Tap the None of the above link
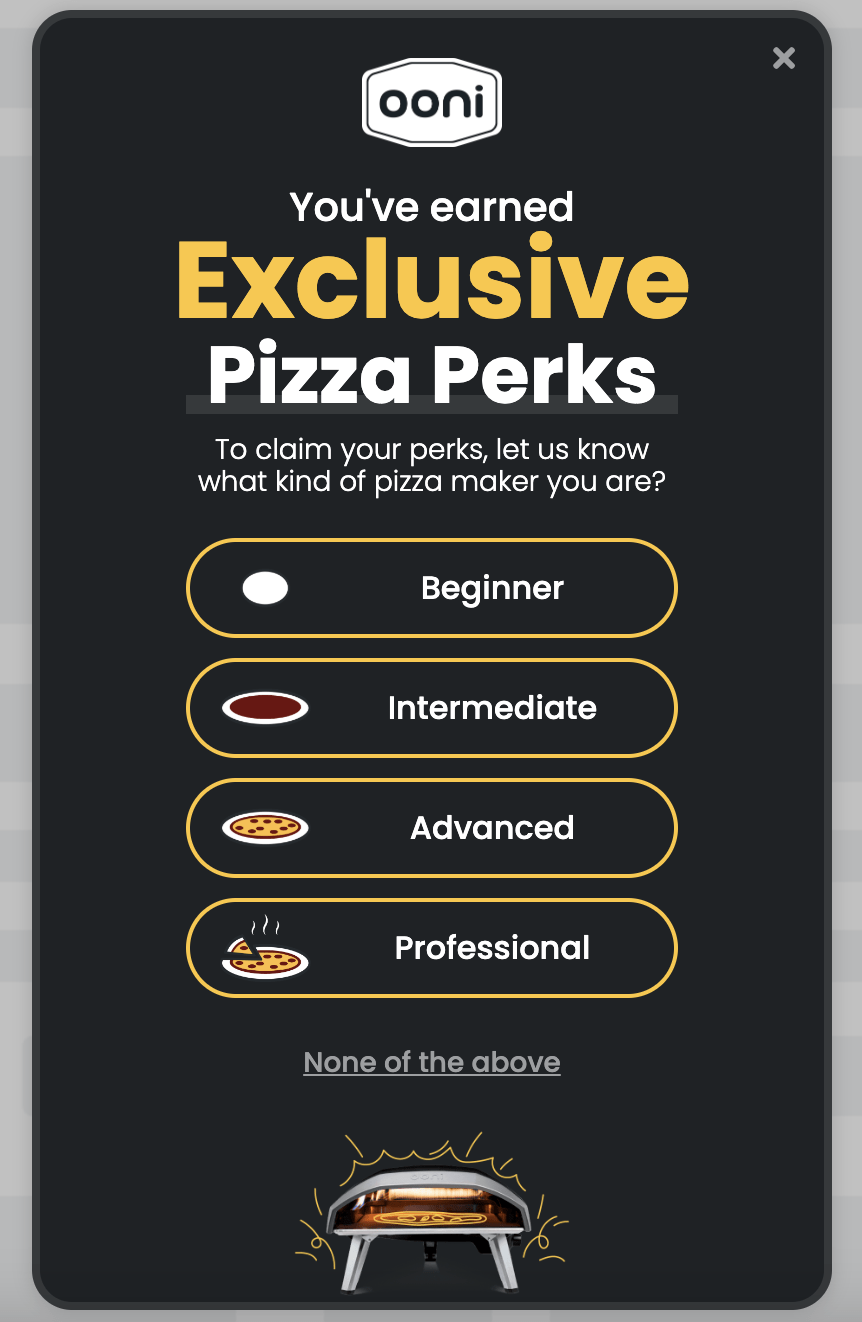862x1322 pixels. tap(432, 1062)
